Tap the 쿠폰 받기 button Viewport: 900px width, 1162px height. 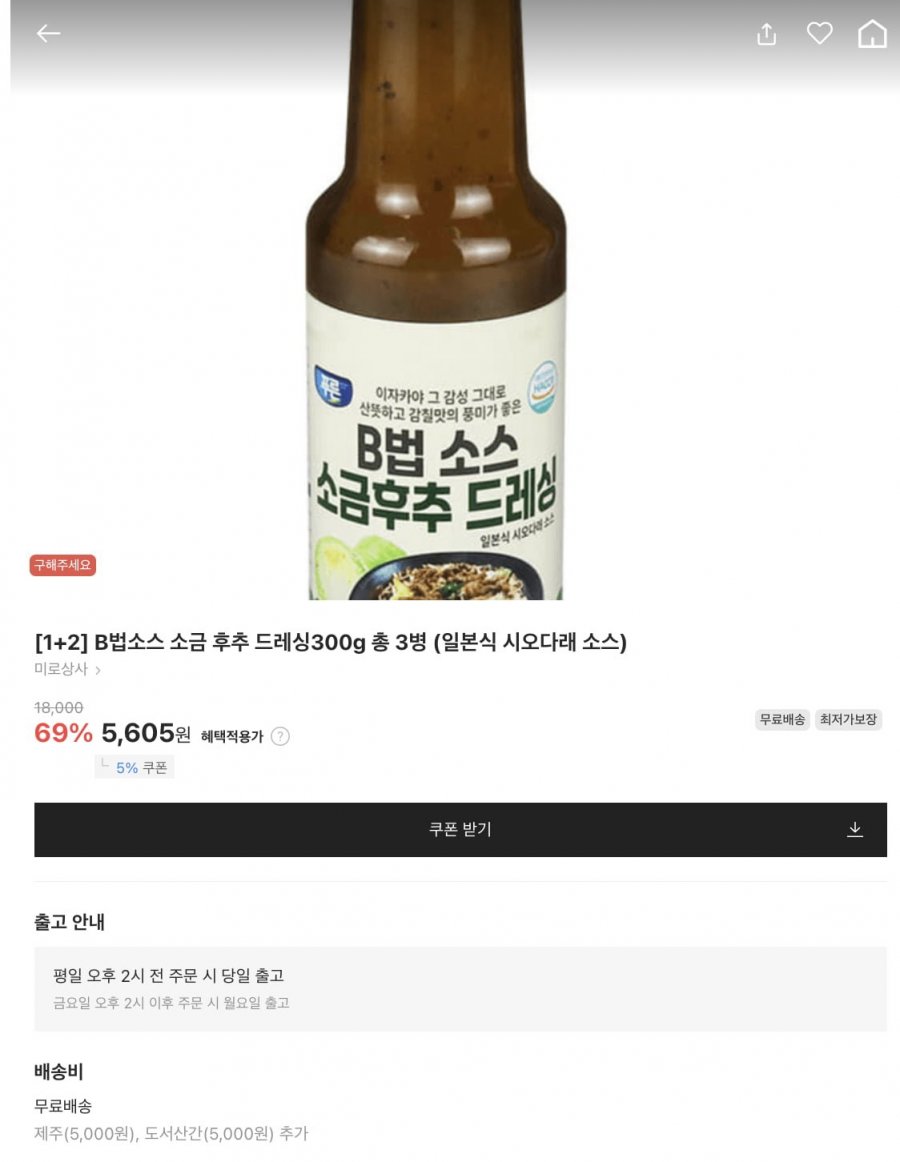pos(460,829)
